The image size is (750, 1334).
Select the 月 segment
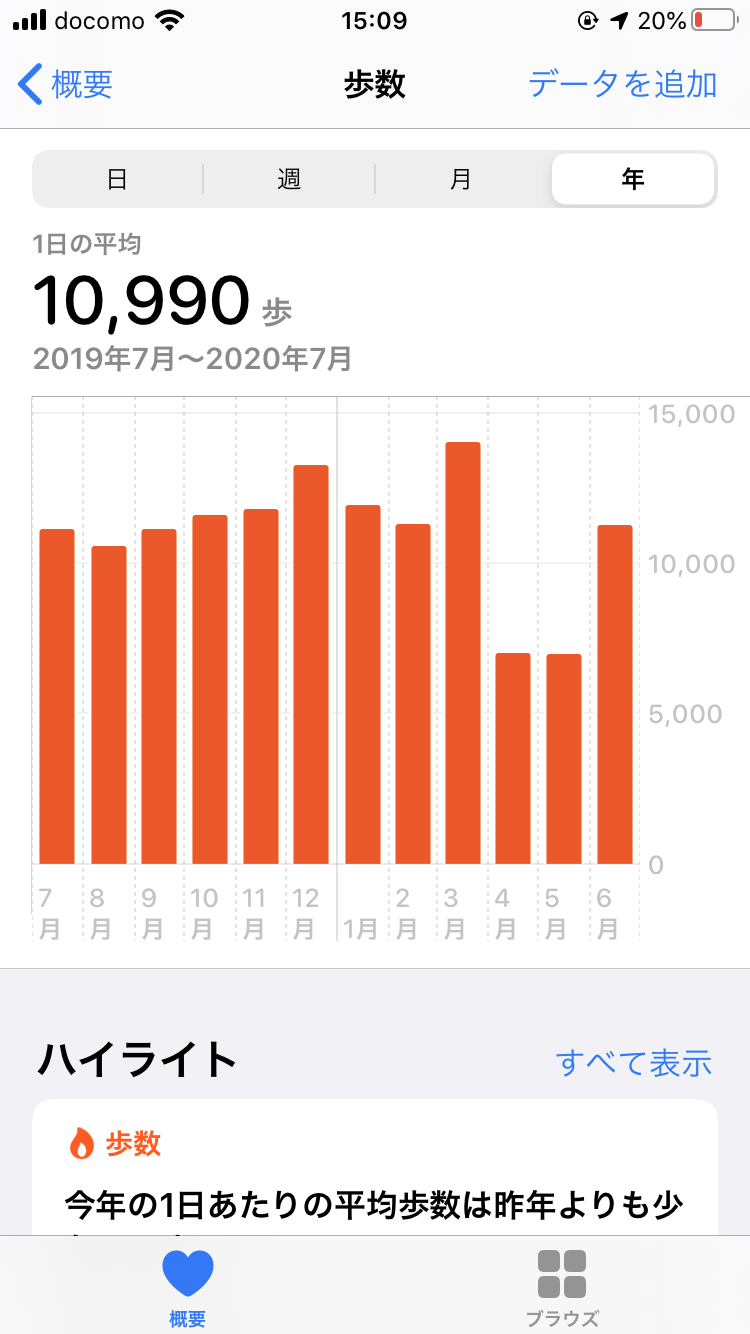[461, 180]
